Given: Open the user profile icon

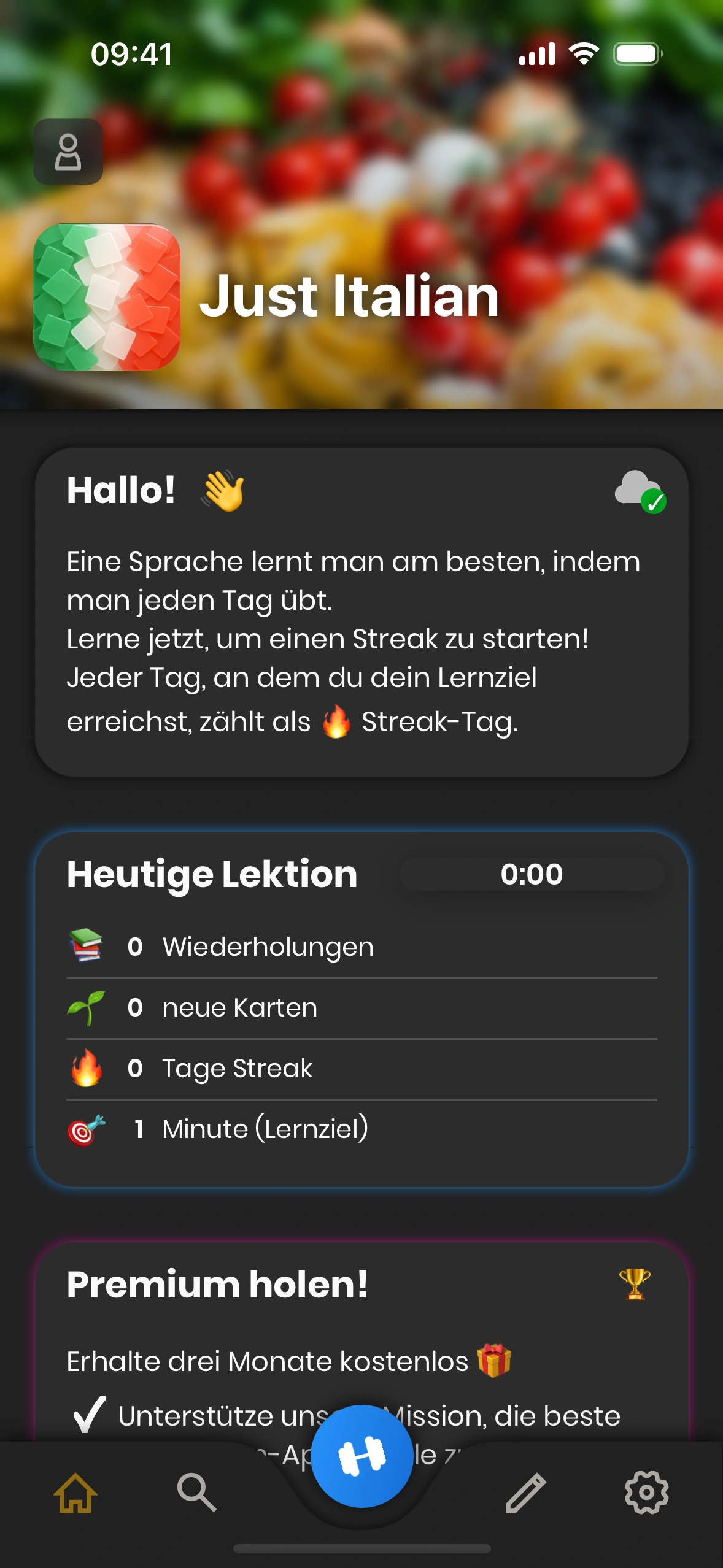Looking at the screenshot, I should click(68, 152).
